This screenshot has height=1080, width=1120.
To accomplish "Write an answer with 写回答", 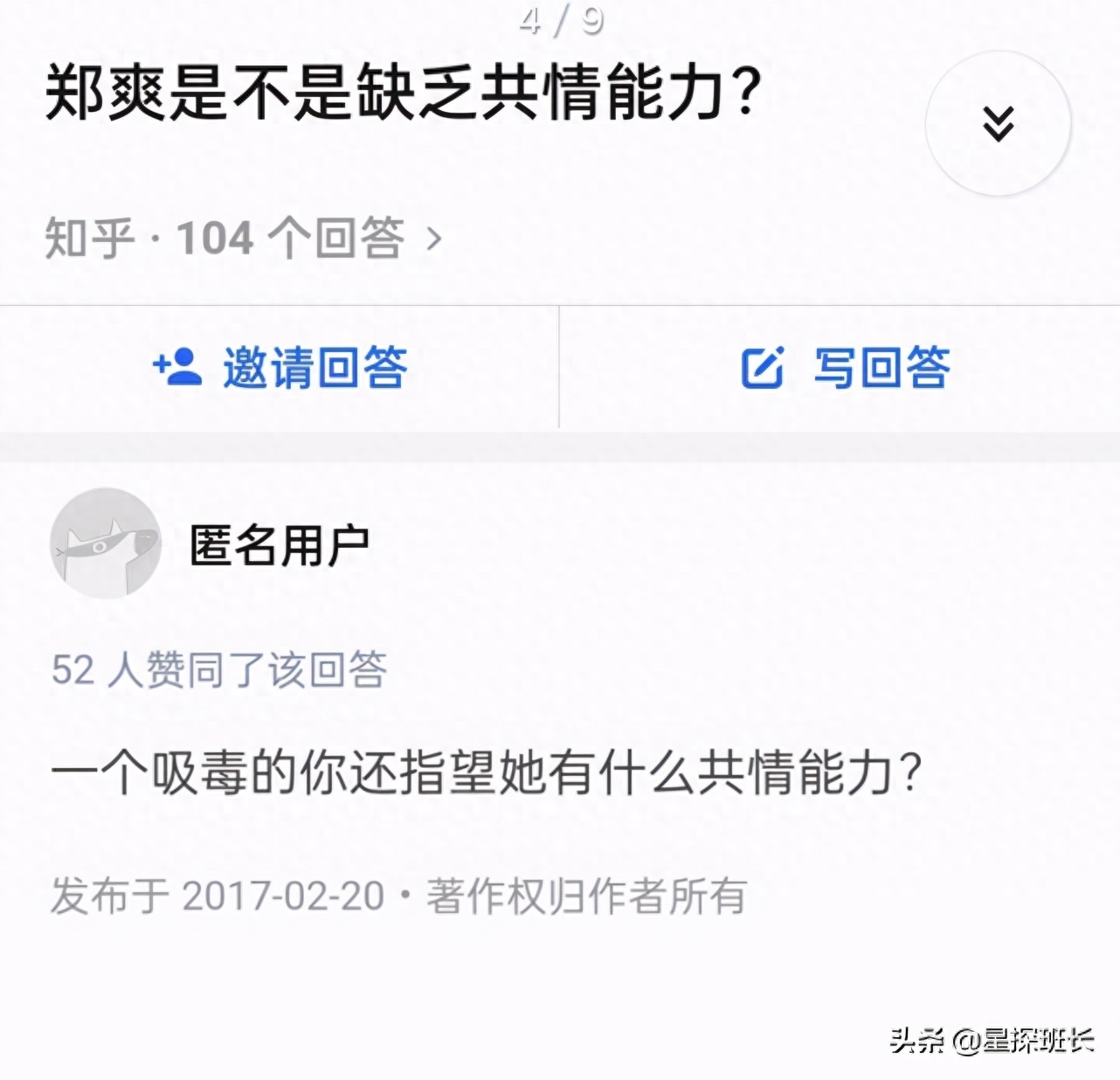I will click(844, 367).
